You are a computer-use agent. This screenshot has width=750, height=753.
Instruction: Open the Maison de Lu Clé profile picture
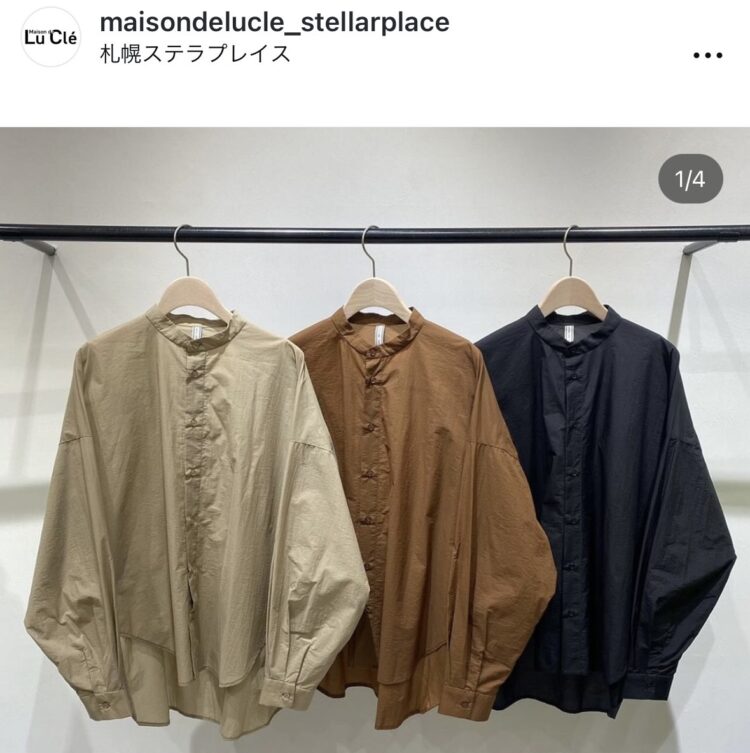click(50, 37)
